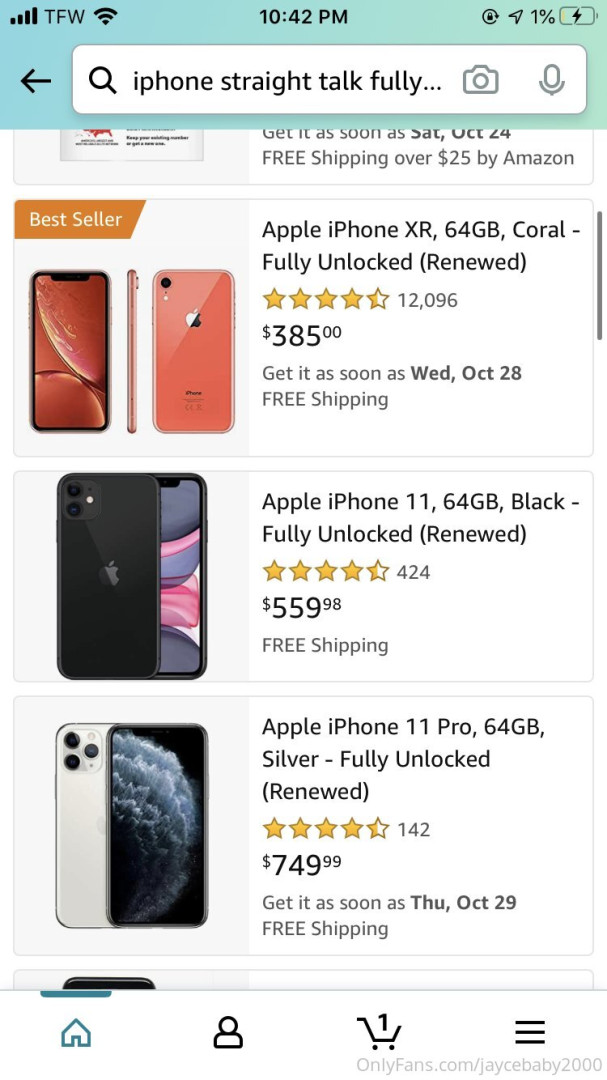Open the shopping cart
The width and height of the screenshot is (607, 1080).
379,1030
